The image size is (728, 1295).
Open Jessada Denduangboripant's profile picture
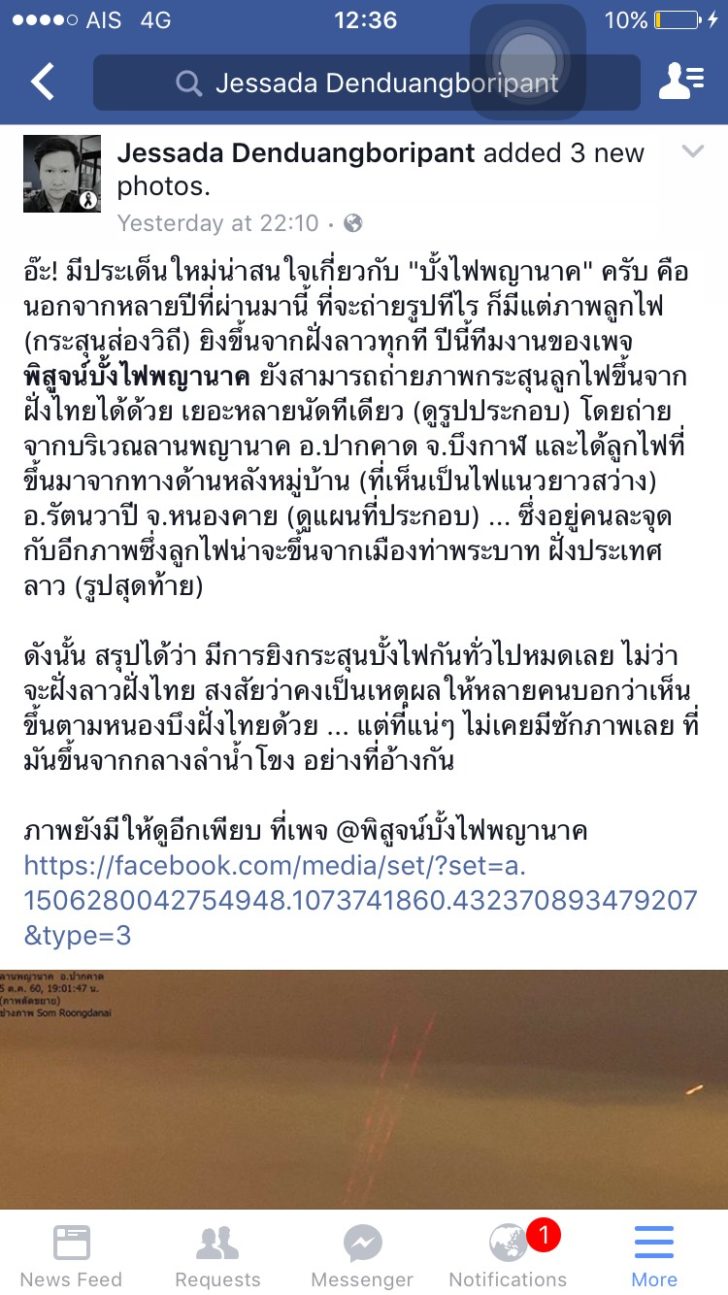62,174
